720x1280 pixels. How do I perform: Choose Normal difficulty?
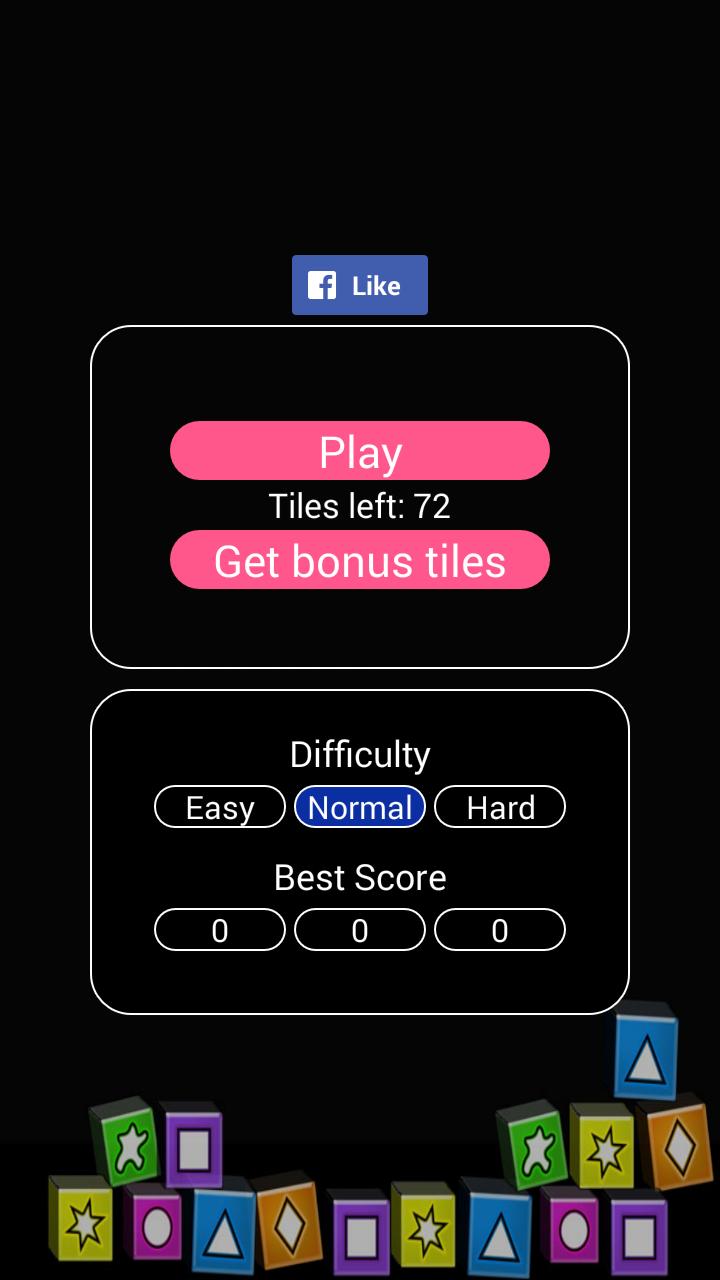[x=360, y=807]
